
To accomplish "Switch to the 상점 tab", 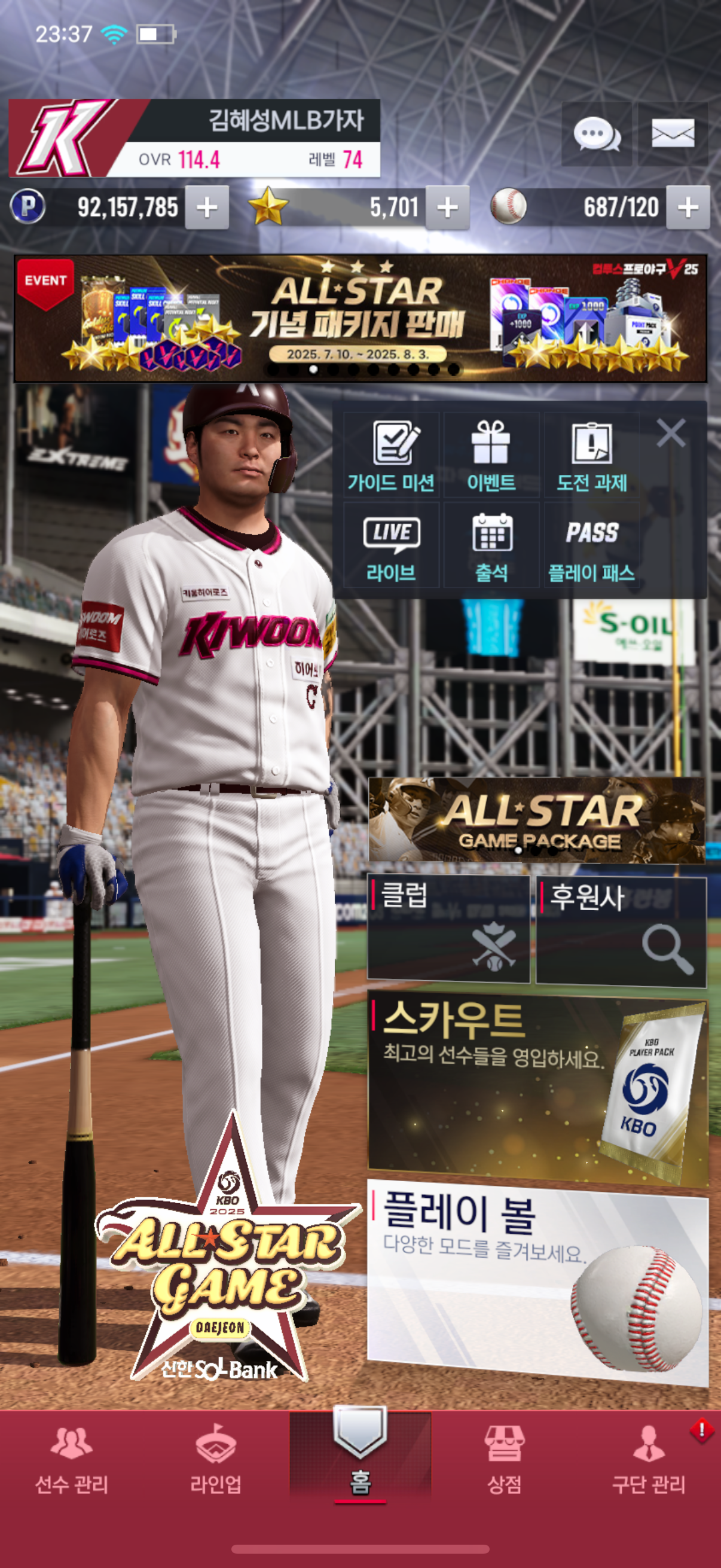I will (x=504, y=1460).
